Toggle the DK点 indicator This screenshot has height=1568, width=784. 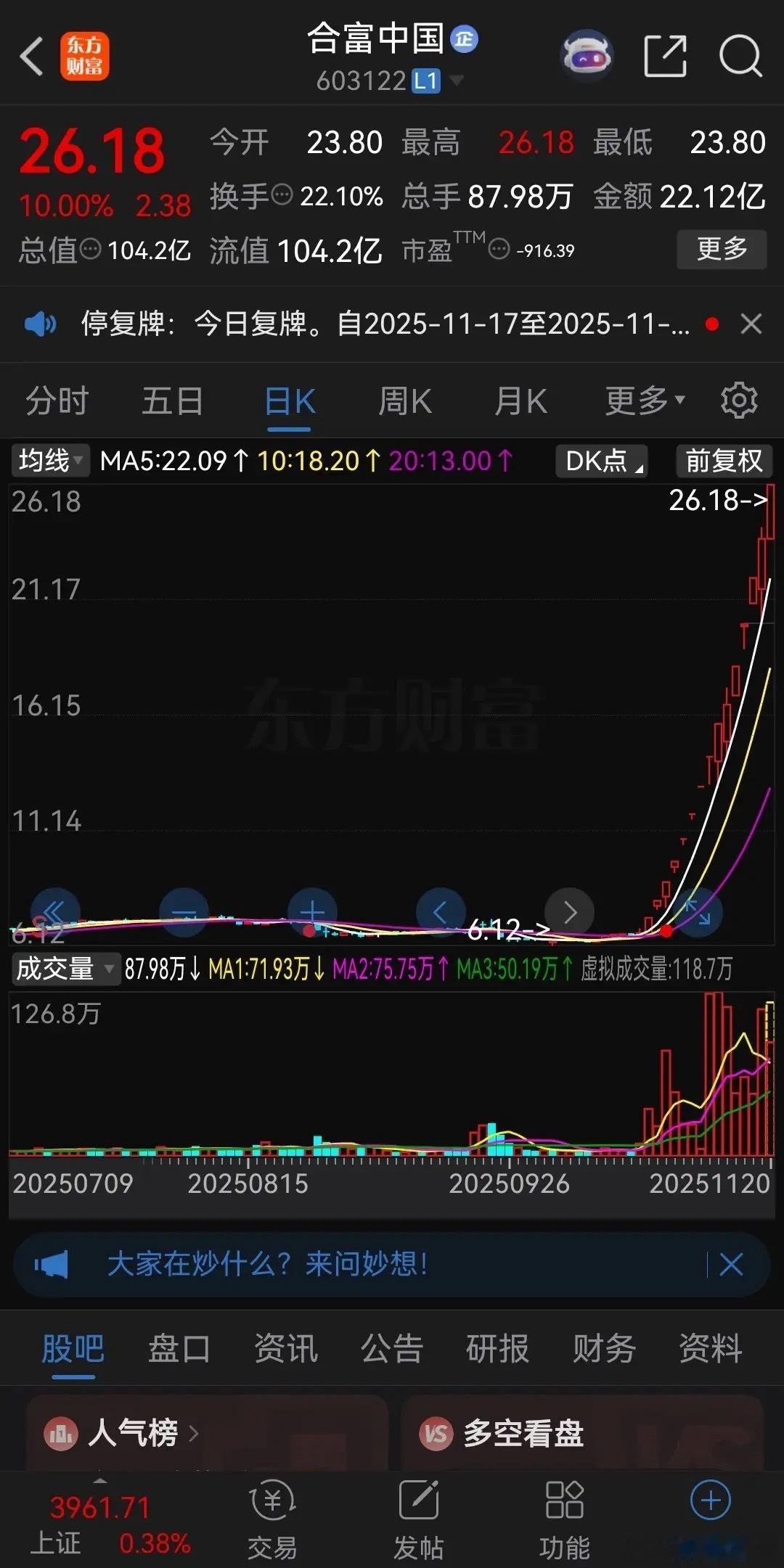coord(602,460)
